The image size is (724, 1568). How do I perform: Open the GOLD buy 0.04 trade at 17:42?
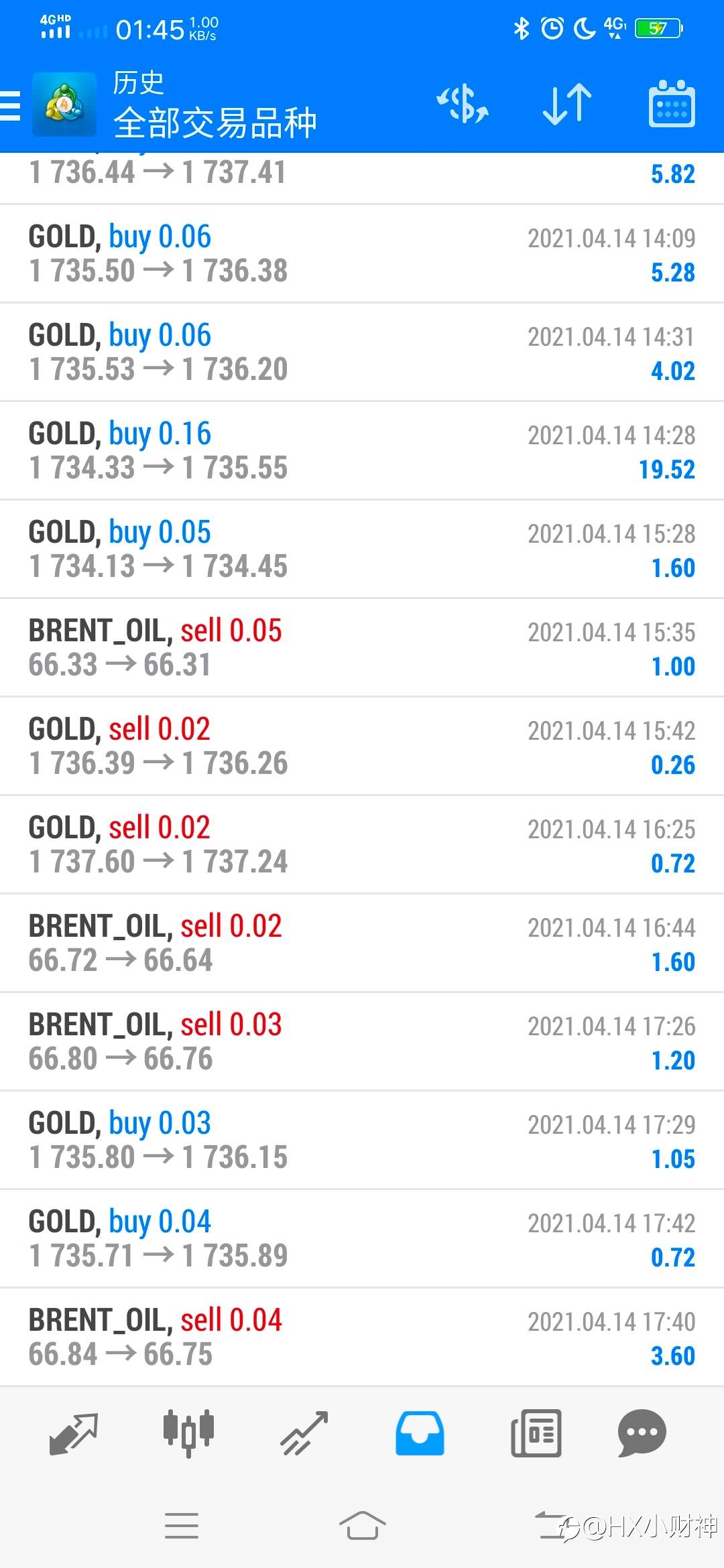pyautogui.click(x=362, y=1239)
